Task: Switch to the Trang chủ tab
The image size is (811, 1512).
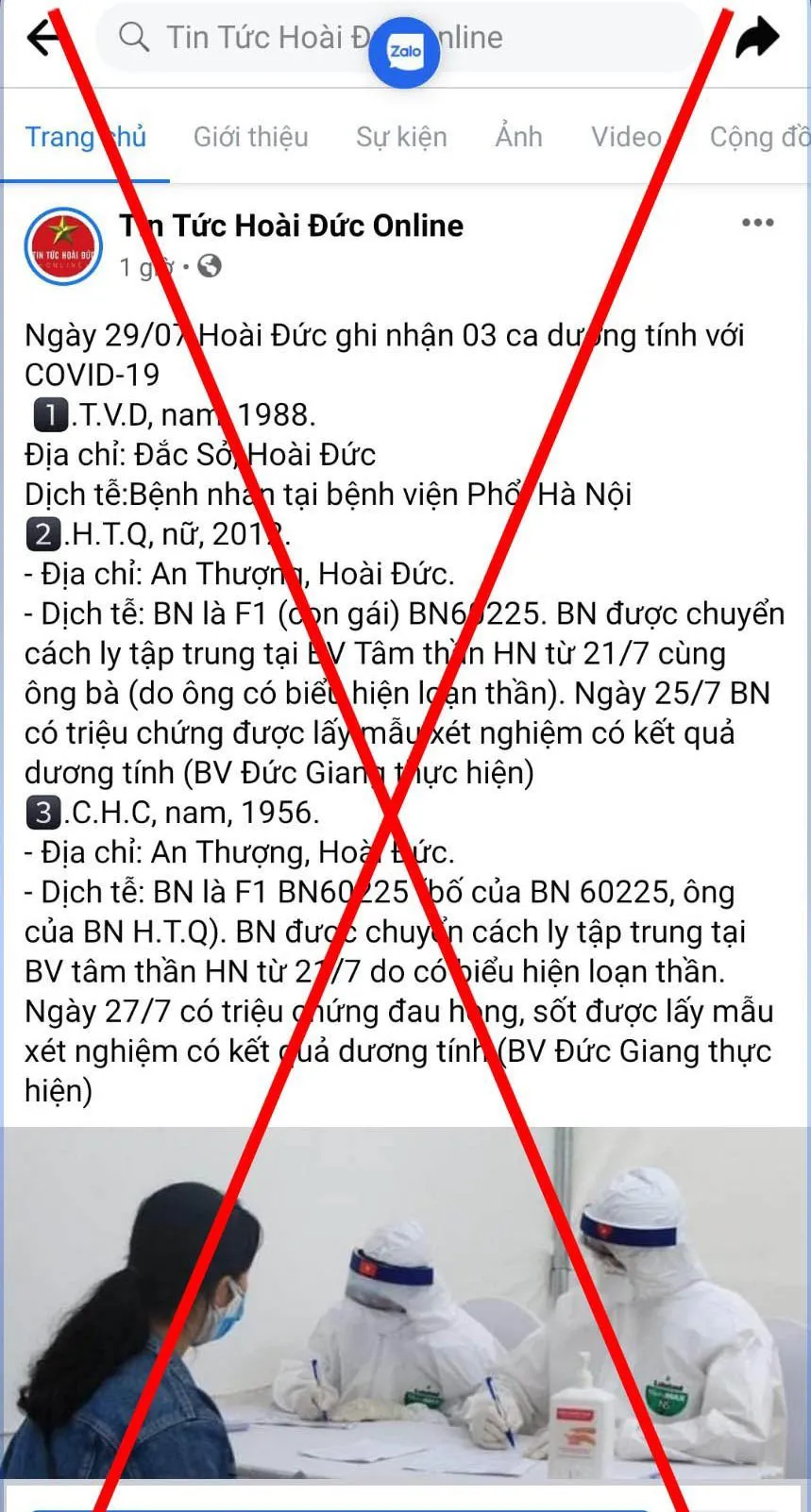Action: click(85, 138)
